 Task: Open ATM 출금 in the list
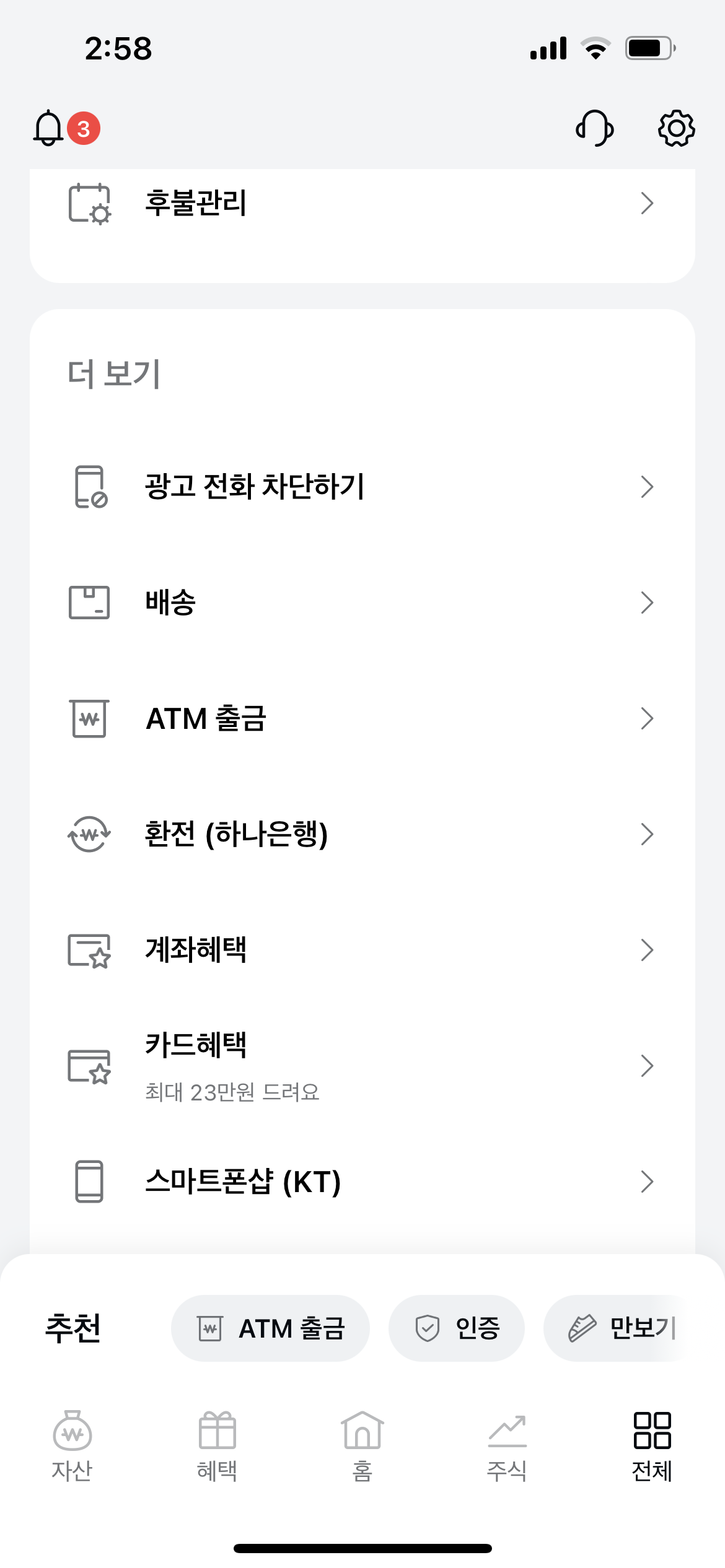362,718
